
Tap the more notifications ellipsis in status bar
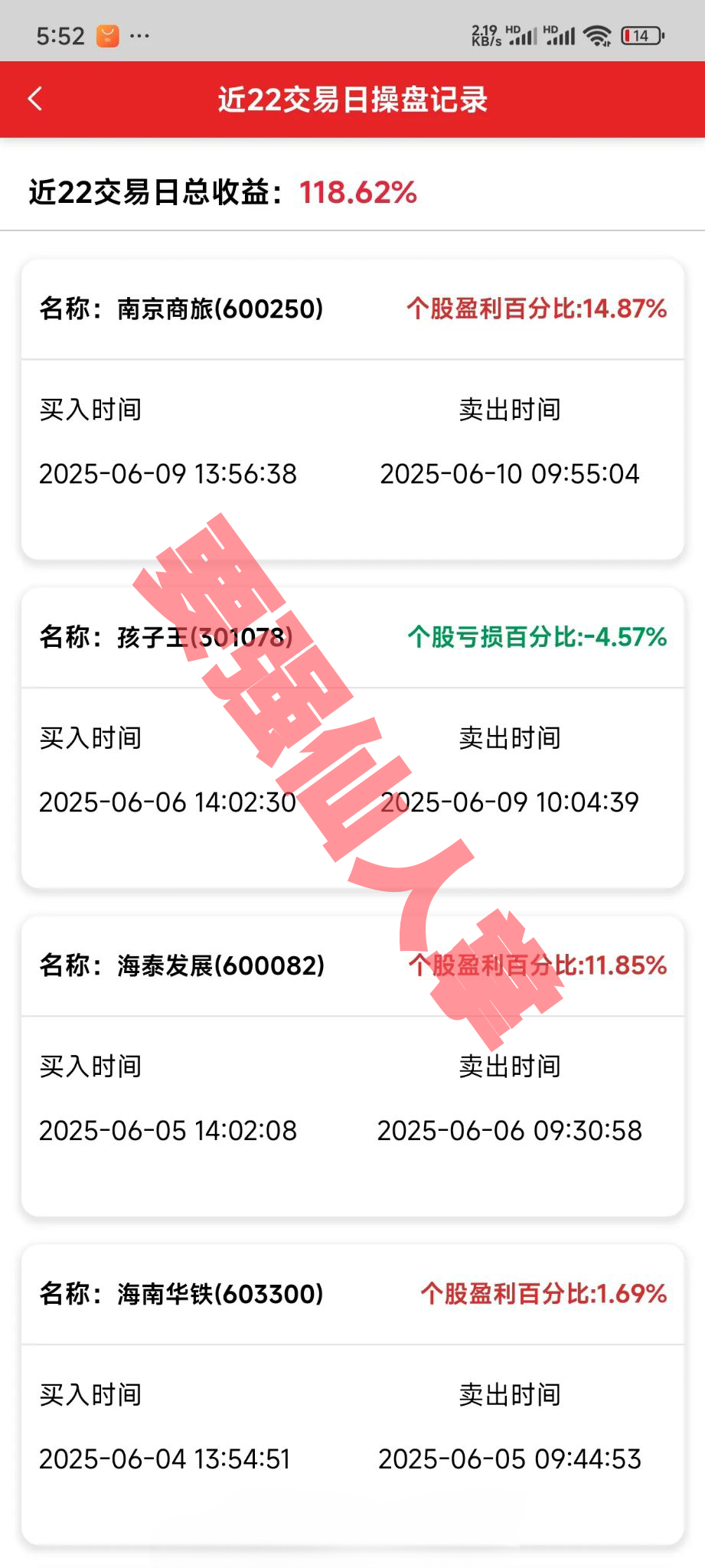139,35
